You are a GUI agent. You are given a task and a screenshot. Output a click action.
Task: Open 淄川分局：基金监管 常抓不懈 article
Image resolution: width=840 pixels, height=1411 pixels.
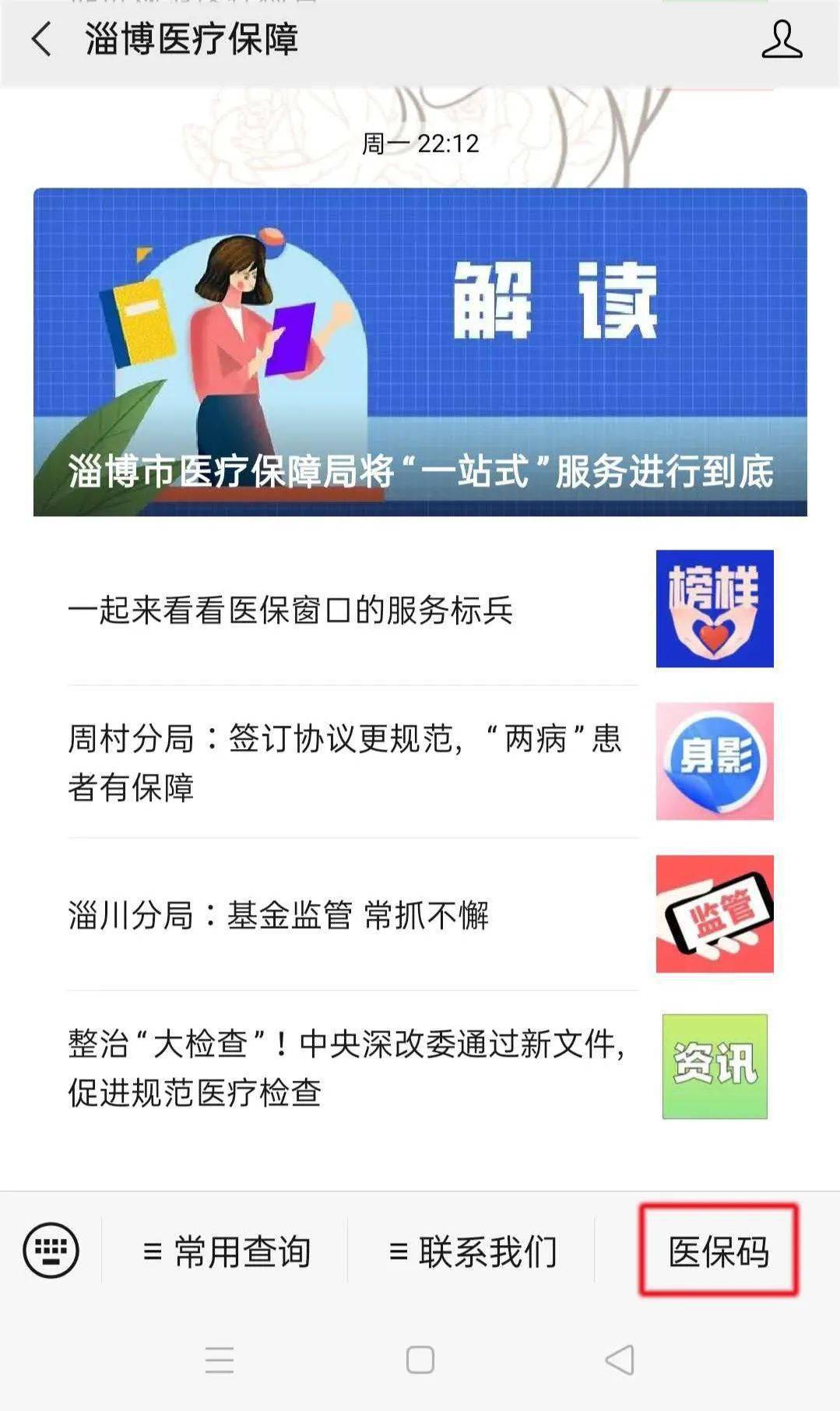[x=420, y=914]
